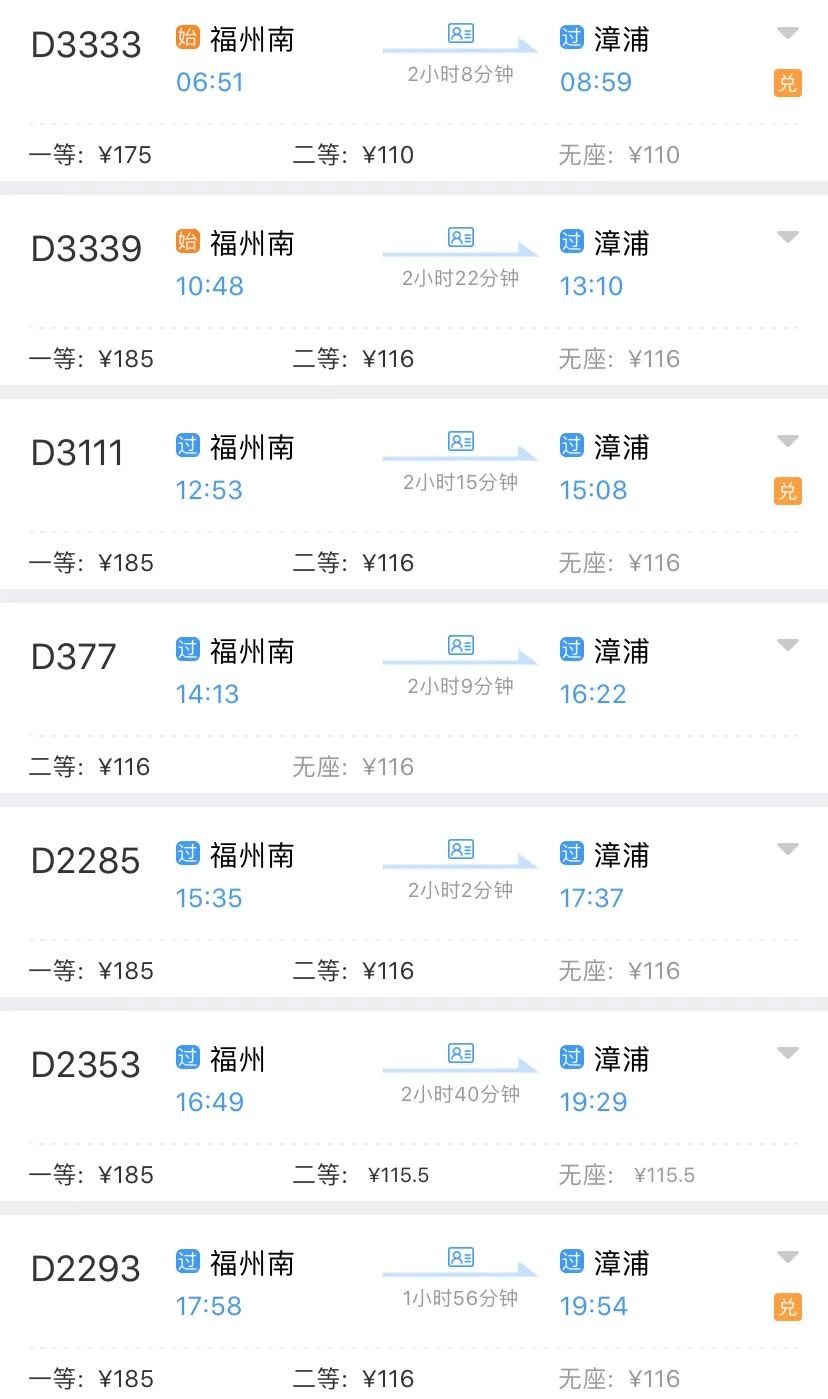Select train D2353 from 福州 at 16:49
This screenshot has height=1399, width=828.
tap(86, 1065)
